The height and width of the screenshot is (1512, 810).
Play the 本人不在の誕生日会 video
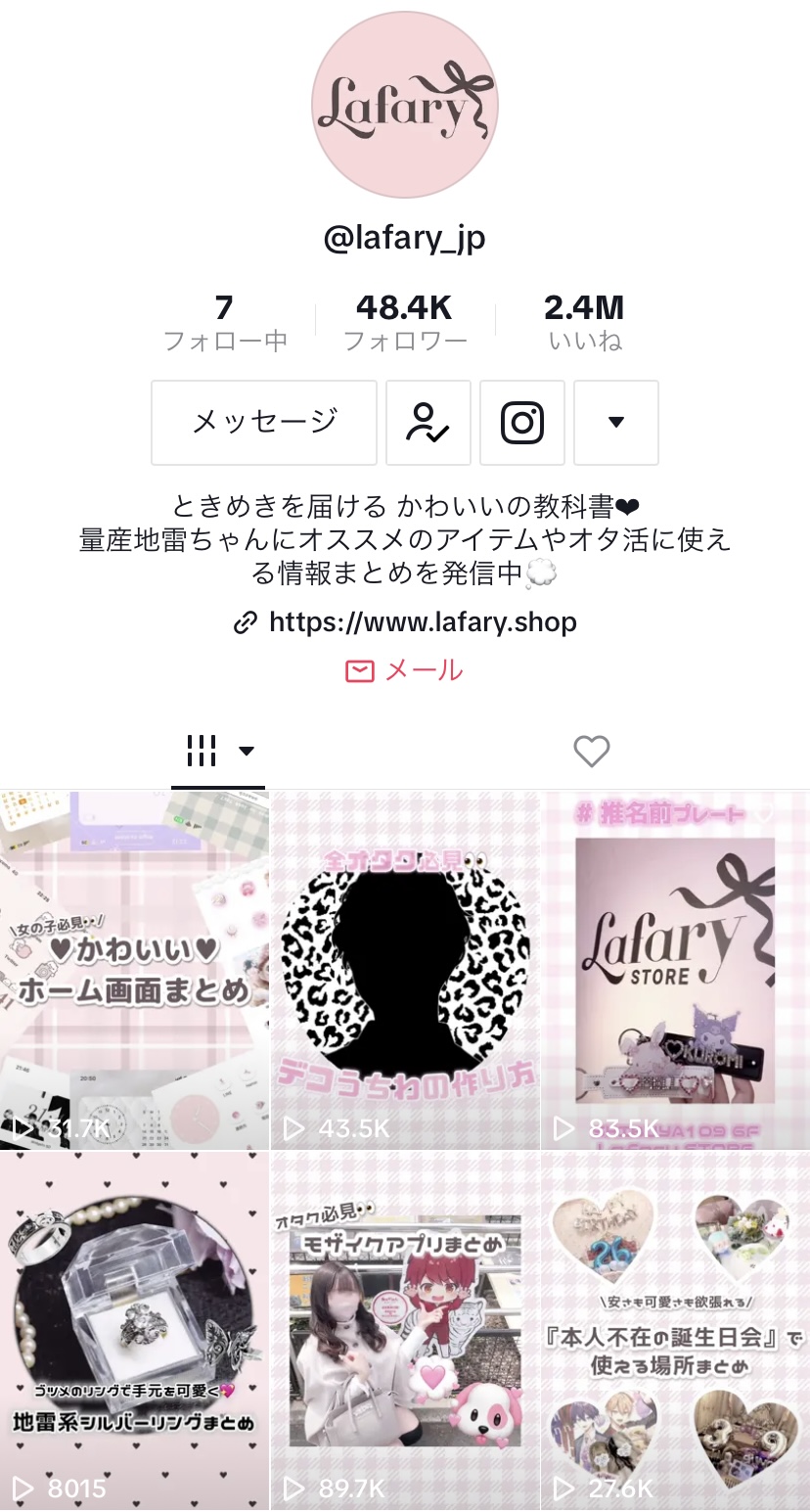click(675, 1331)
